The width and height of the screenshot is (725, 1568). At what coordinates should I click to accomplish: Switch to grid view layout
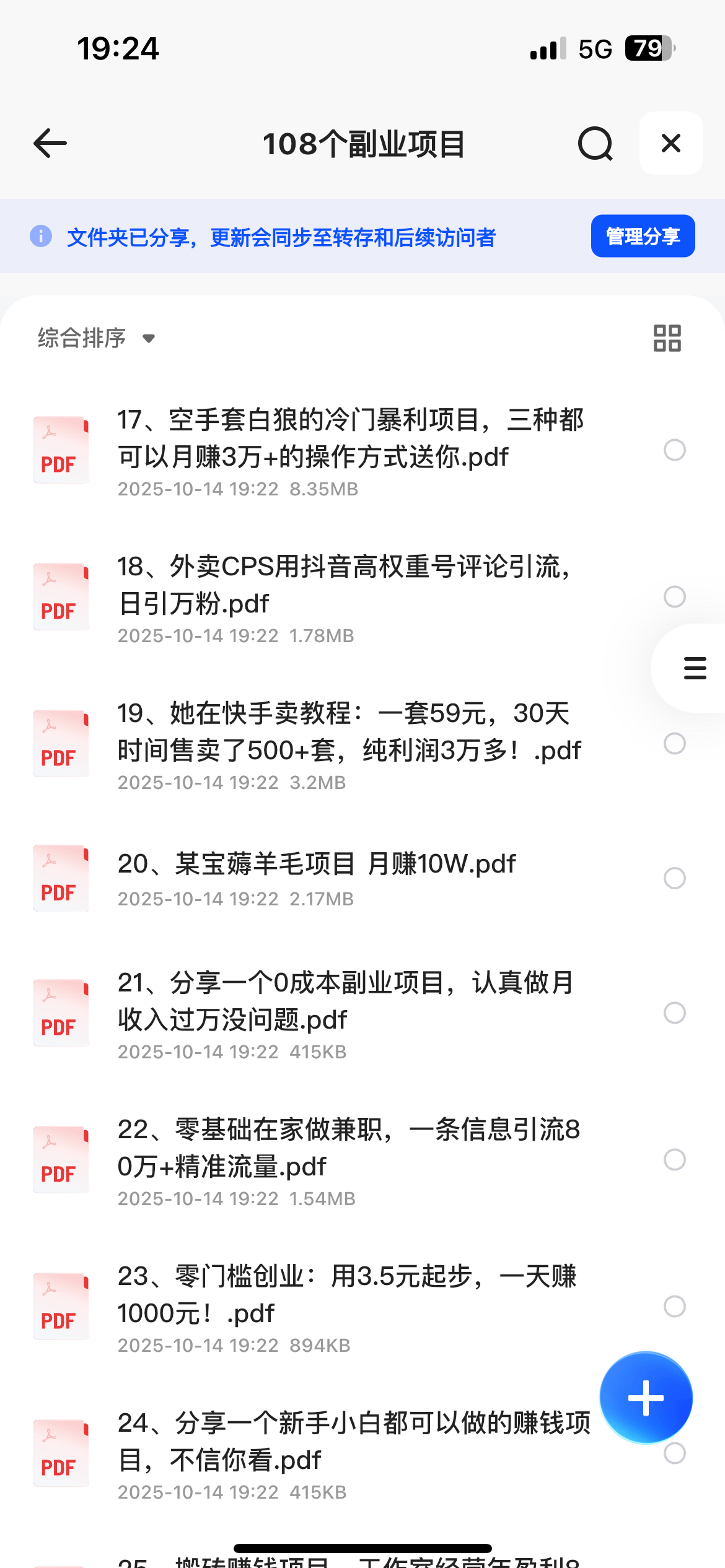tap(667, 338)
